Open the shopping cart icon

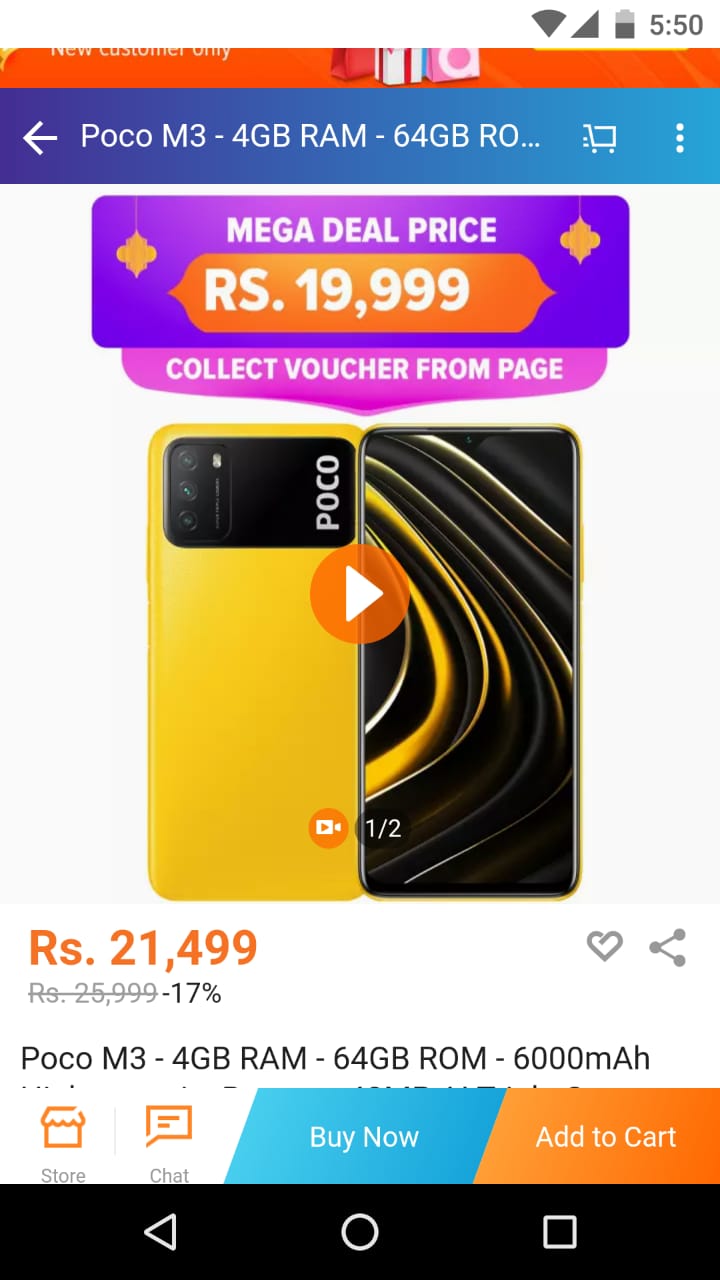(x=599, y=138)
